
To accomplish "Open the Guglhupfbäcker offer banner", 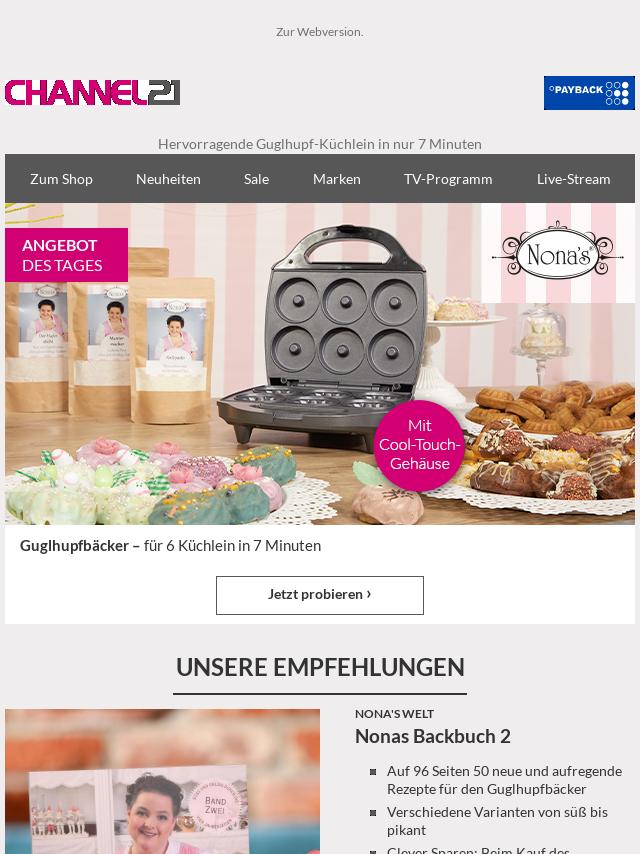I will click(x=320, y=364).
